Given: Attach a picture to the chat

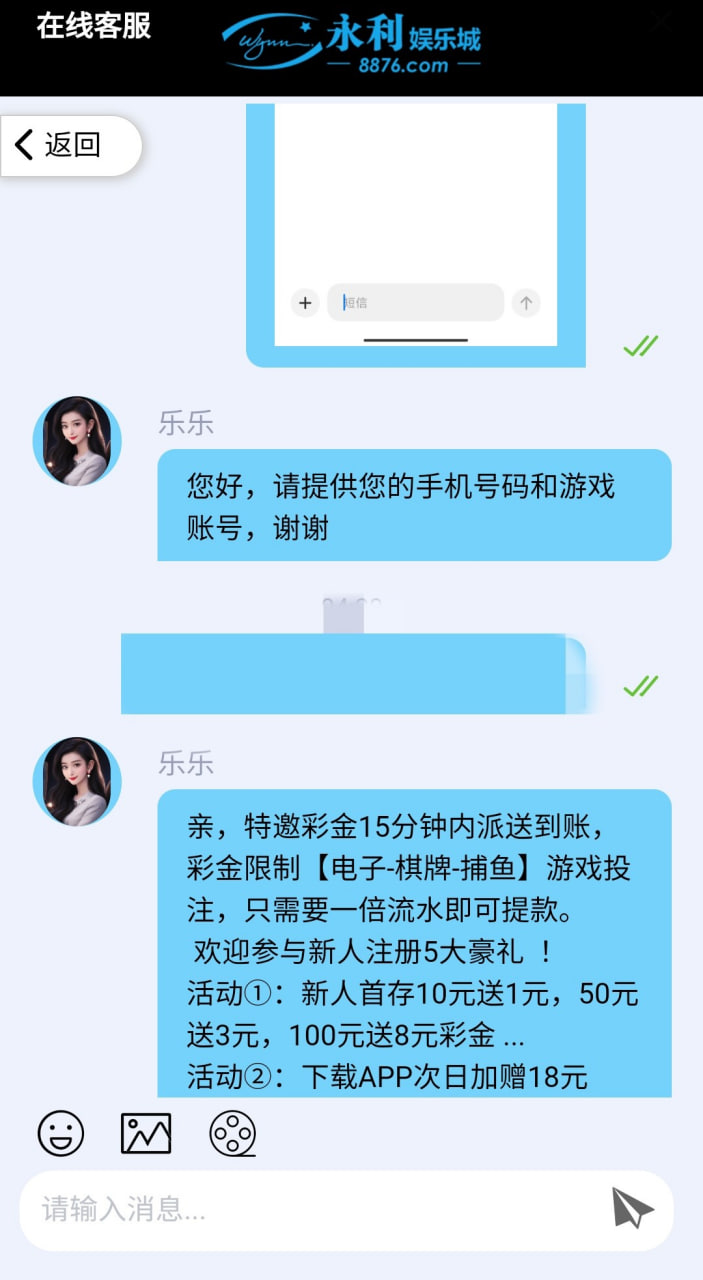Looking at the screenshot, I should [146, 1134].
